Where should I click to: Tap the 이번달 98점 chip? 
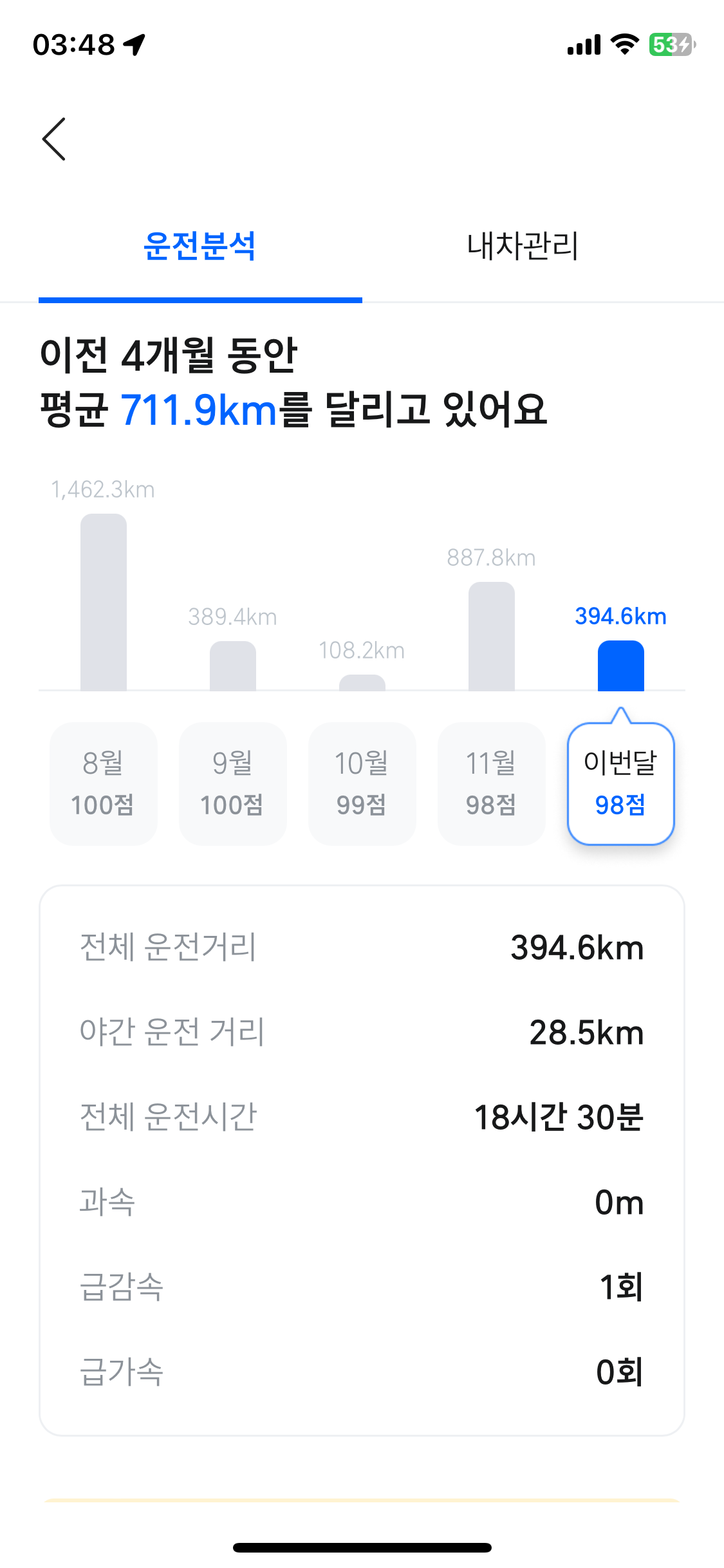[620, 783]
